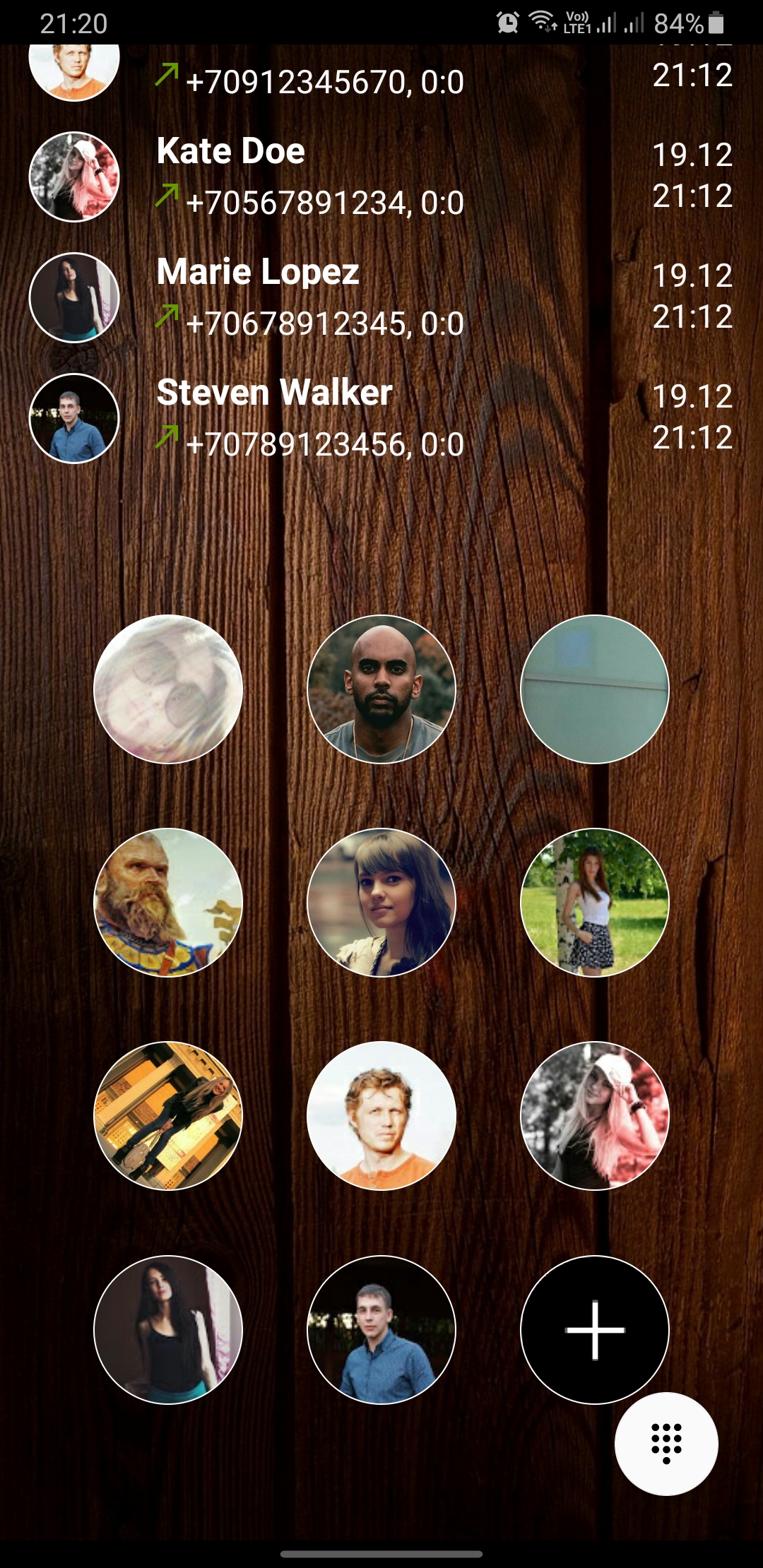Image resolution: width=763 pixels, height=1568 pixels.
Task: Tap favorite of man in blue shirt
Action: [x=381, y=1329]
